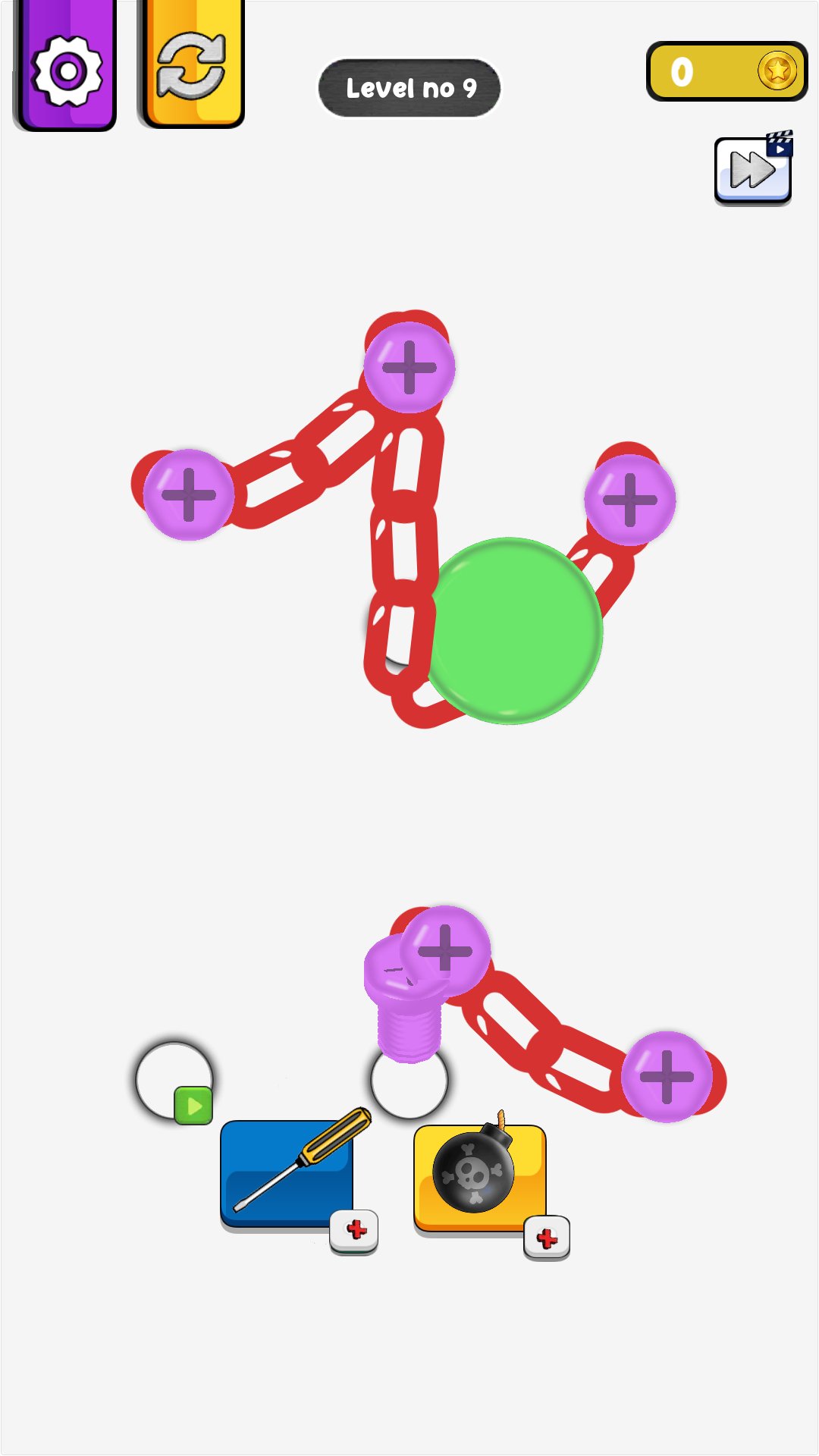Screen dimensions: 819x1456
Task: Add more bombs with the plus badge
Action: (x=547, y=1238)
